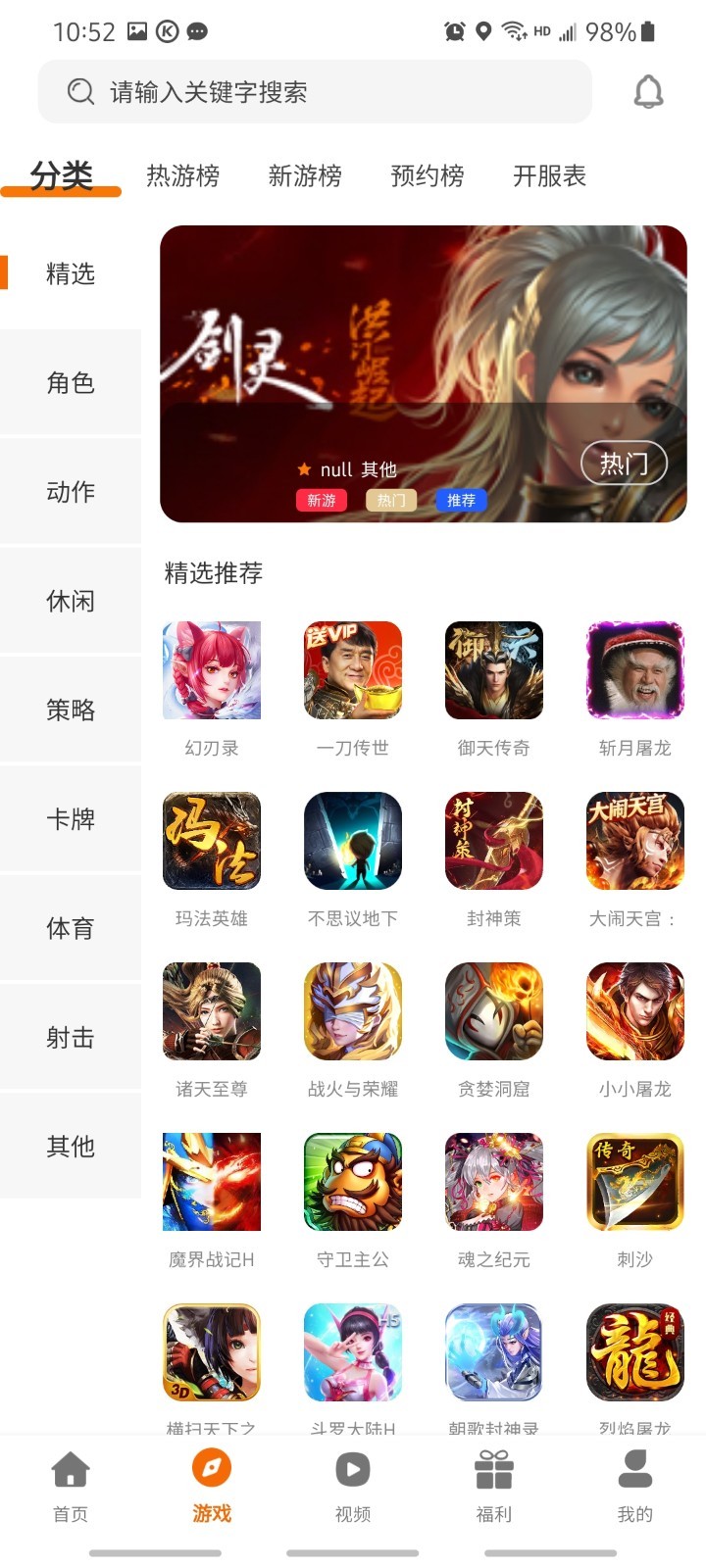The width and height of the screenshot is (706, 1568).
Task: Open the notification bell icon
Action: pyautogui.click(x=650, y=91)
